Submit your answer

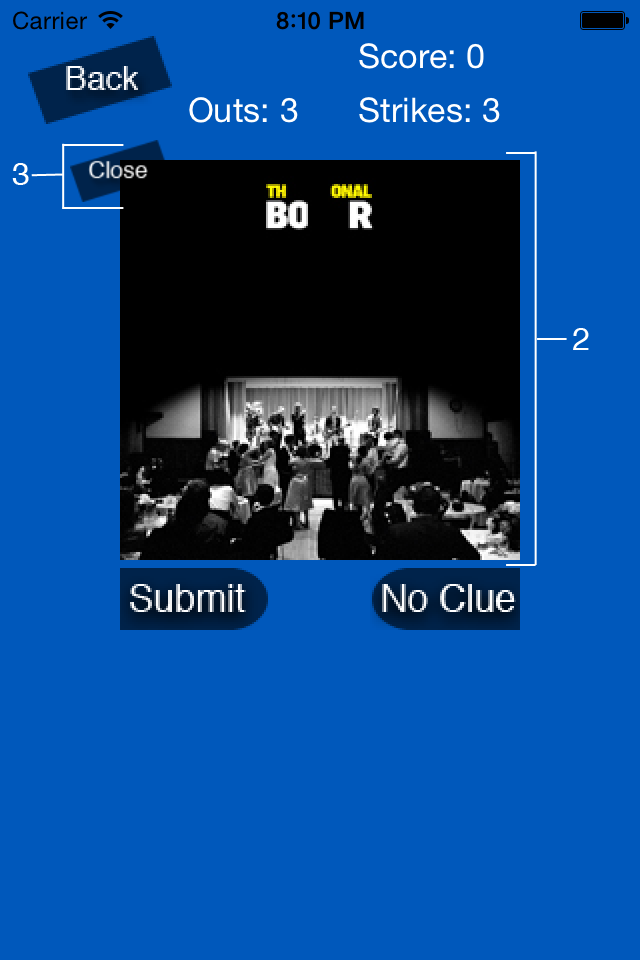coord(192,599)
